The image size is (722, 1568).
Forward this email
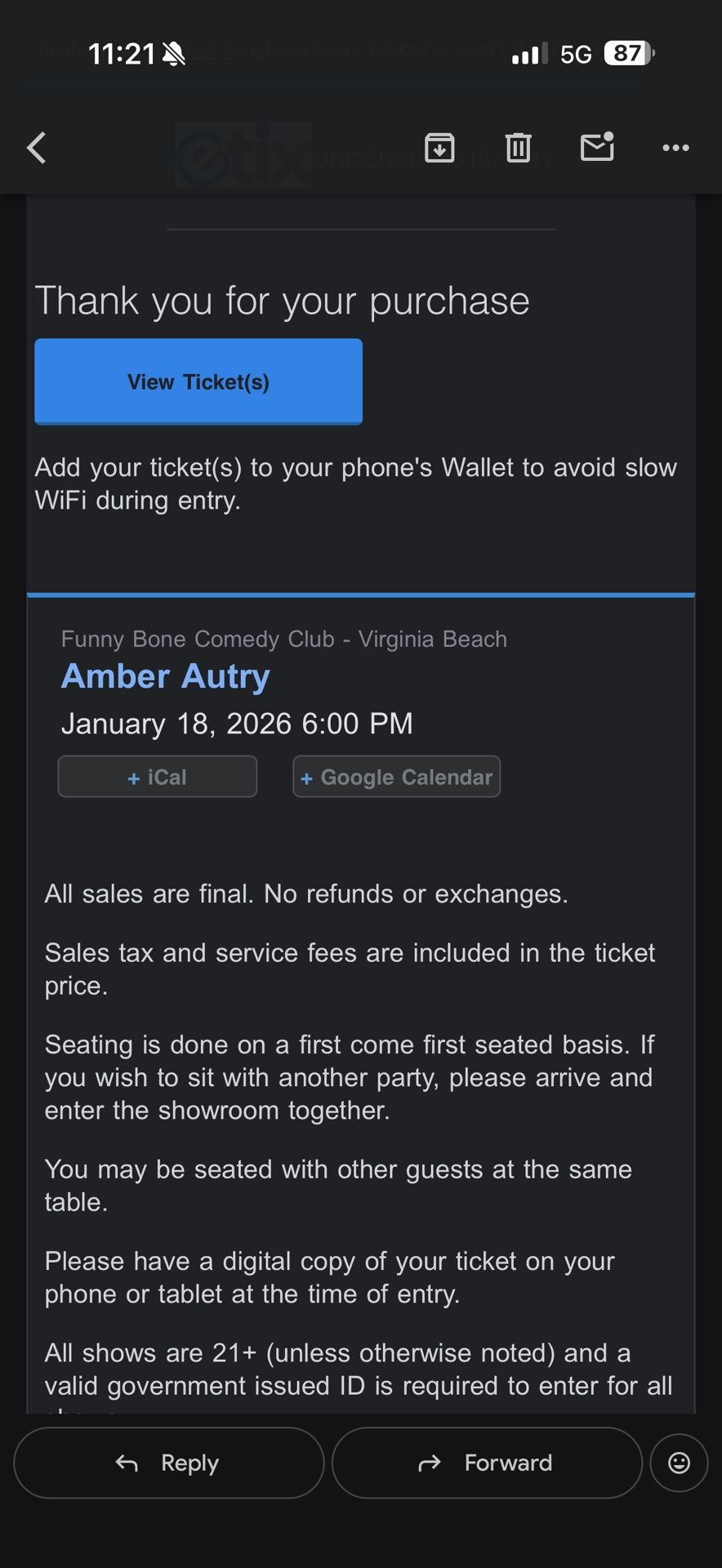487,1463
